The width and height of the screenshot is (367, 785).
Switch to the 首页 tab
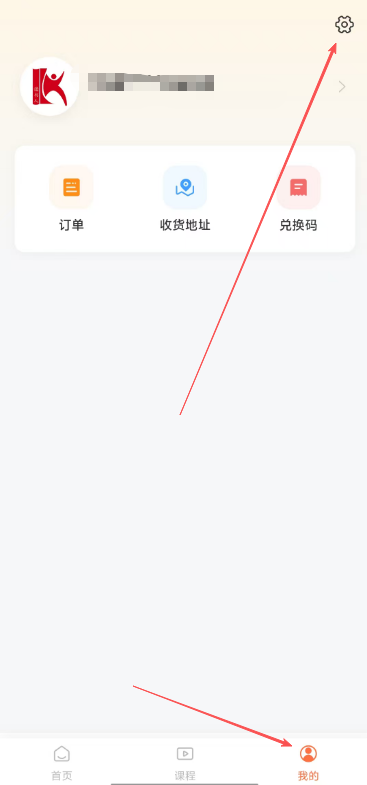[x=62, y=762]
